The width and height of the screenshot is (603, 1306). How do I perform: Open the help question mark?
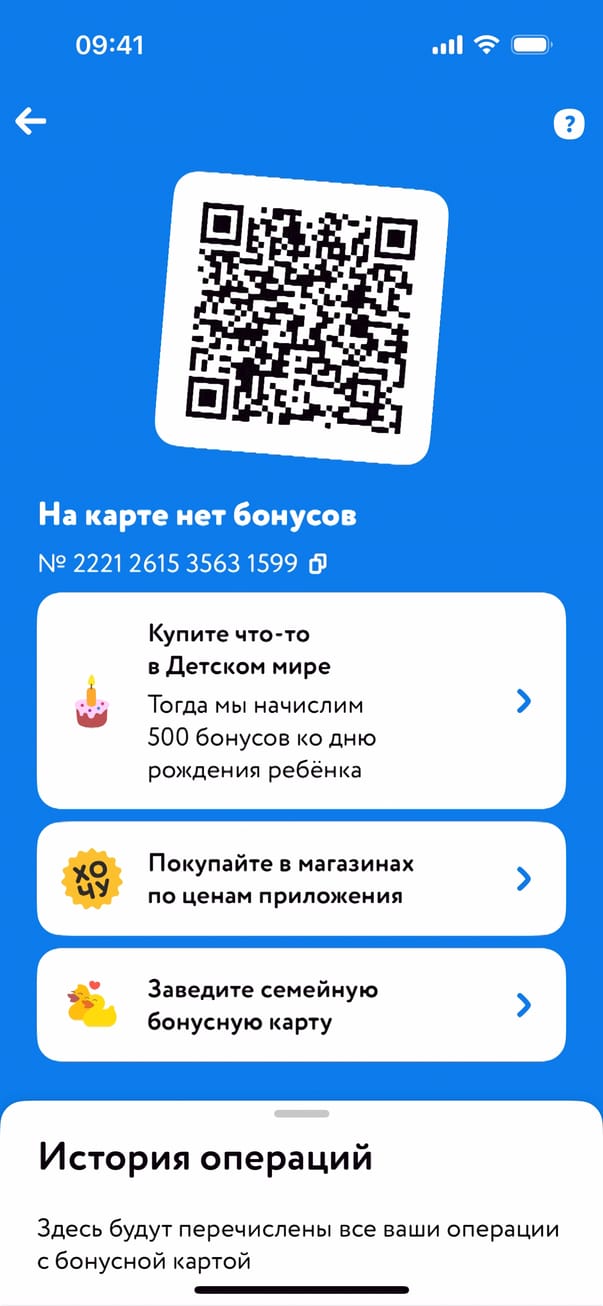pyautogui.click(x=568, y=124)
